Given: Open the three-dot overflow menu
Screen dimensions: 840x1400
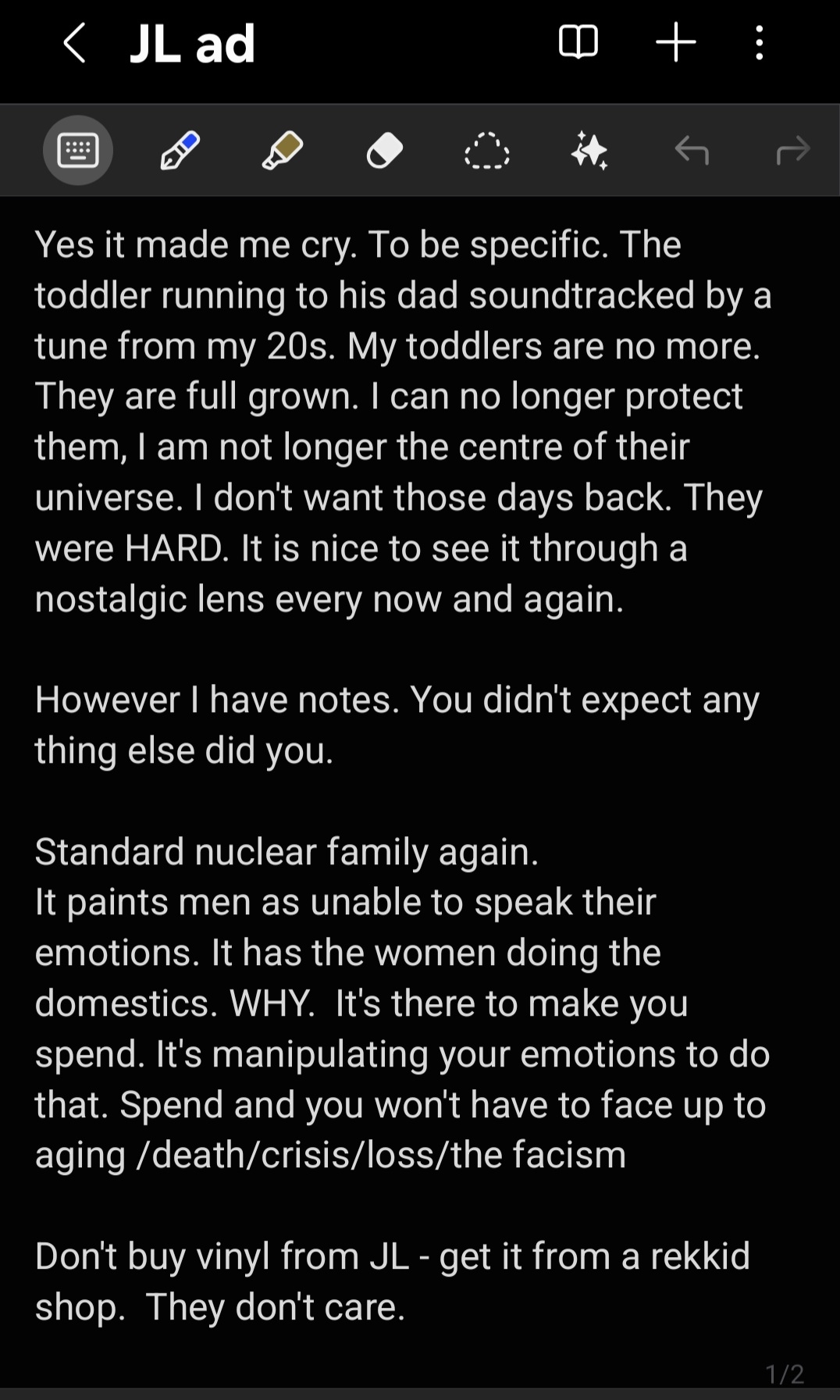Looking at the screenshot, I should 759,42.
